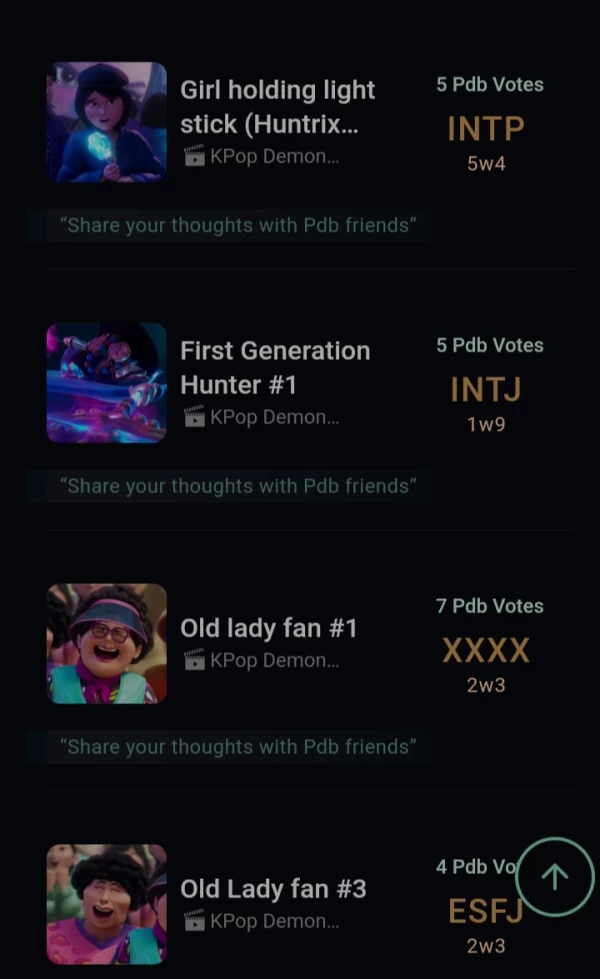Open Old lady fan #1 profile
The width and height of the screenshot is (600, 979).
point(268,628)
